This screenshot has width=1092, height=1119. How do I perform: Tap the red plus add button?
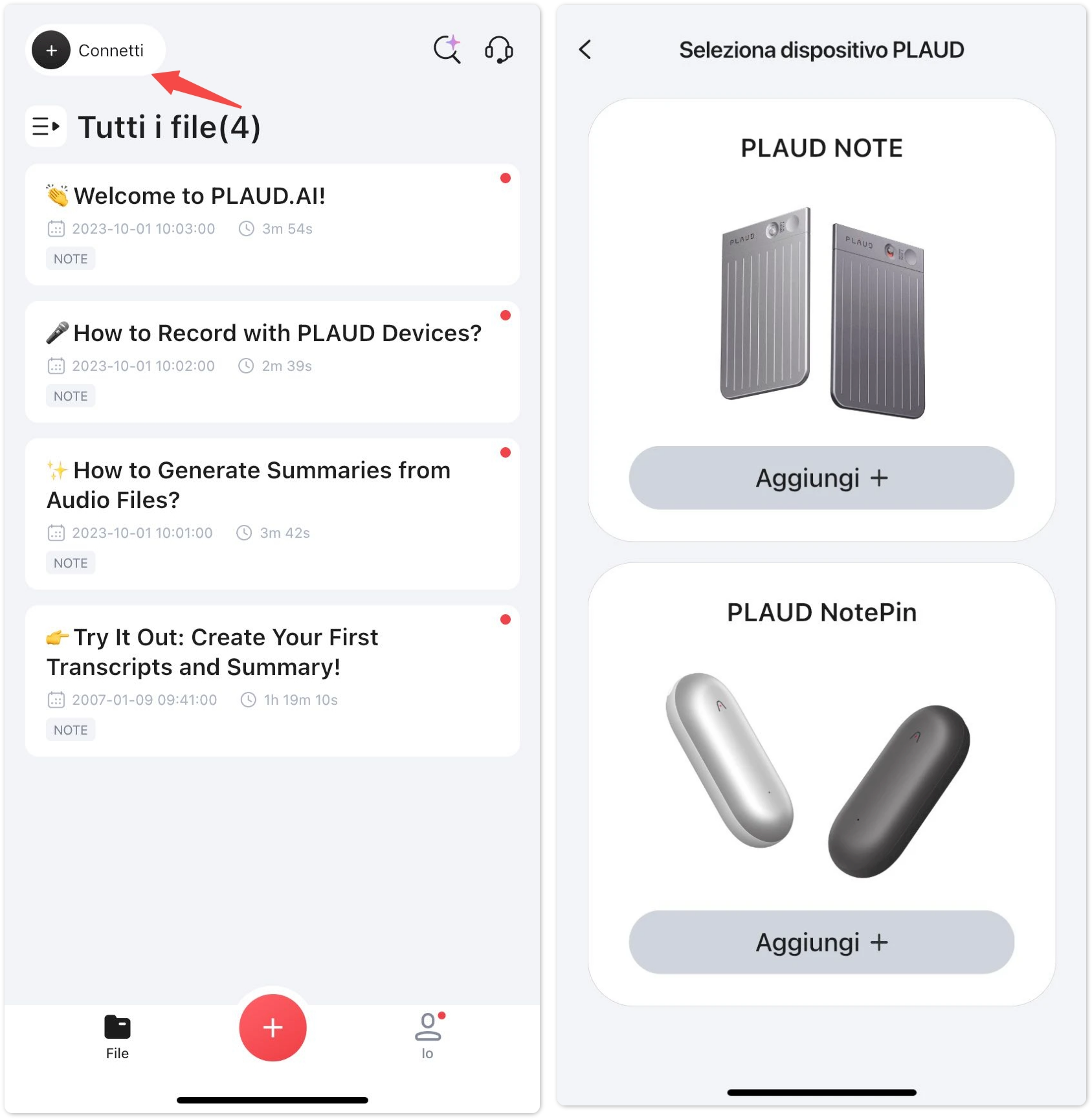point(273,1028)
